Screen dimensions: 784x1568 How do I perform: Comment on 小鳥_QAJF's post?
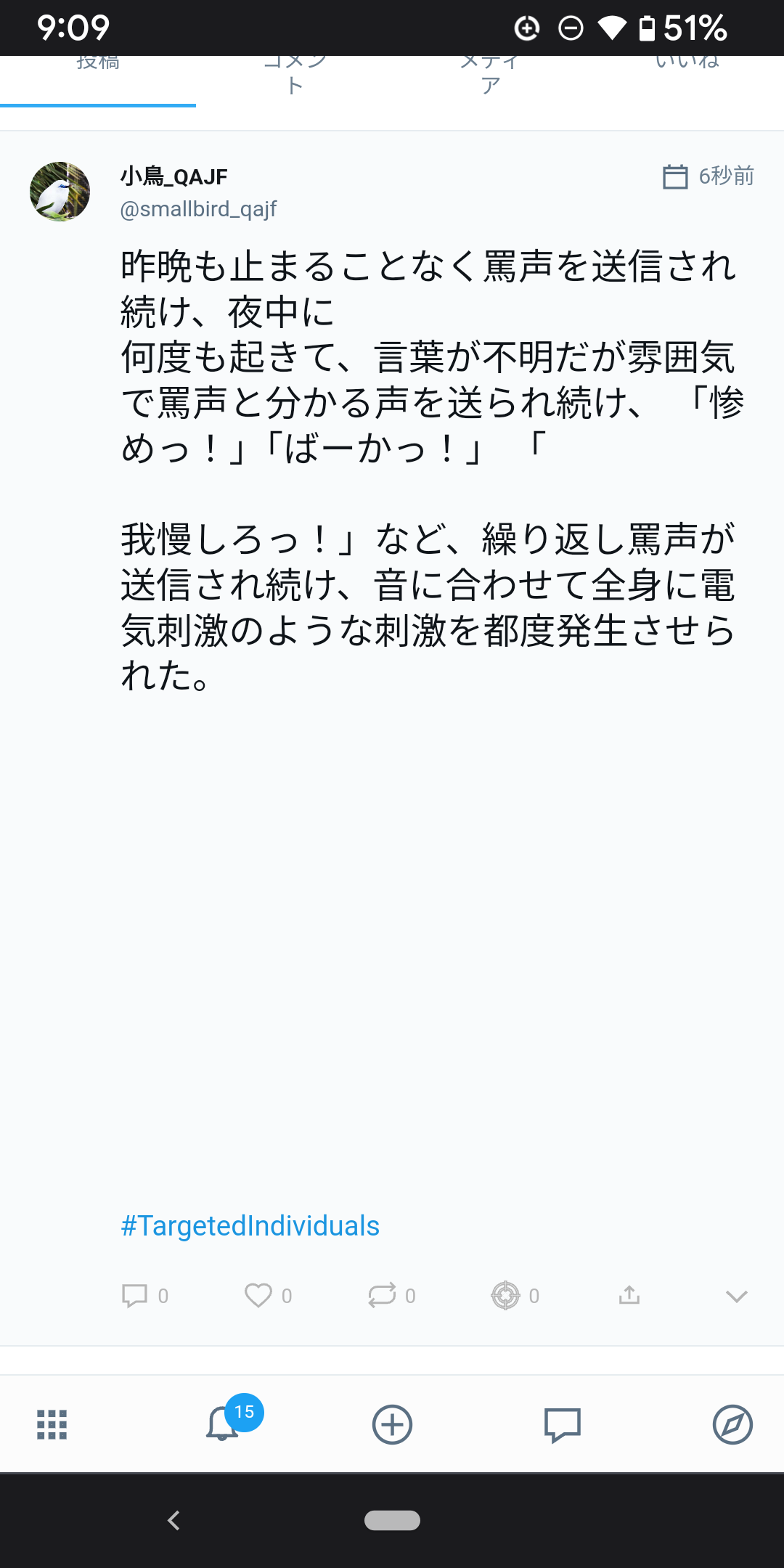[x=135, y=1296]
